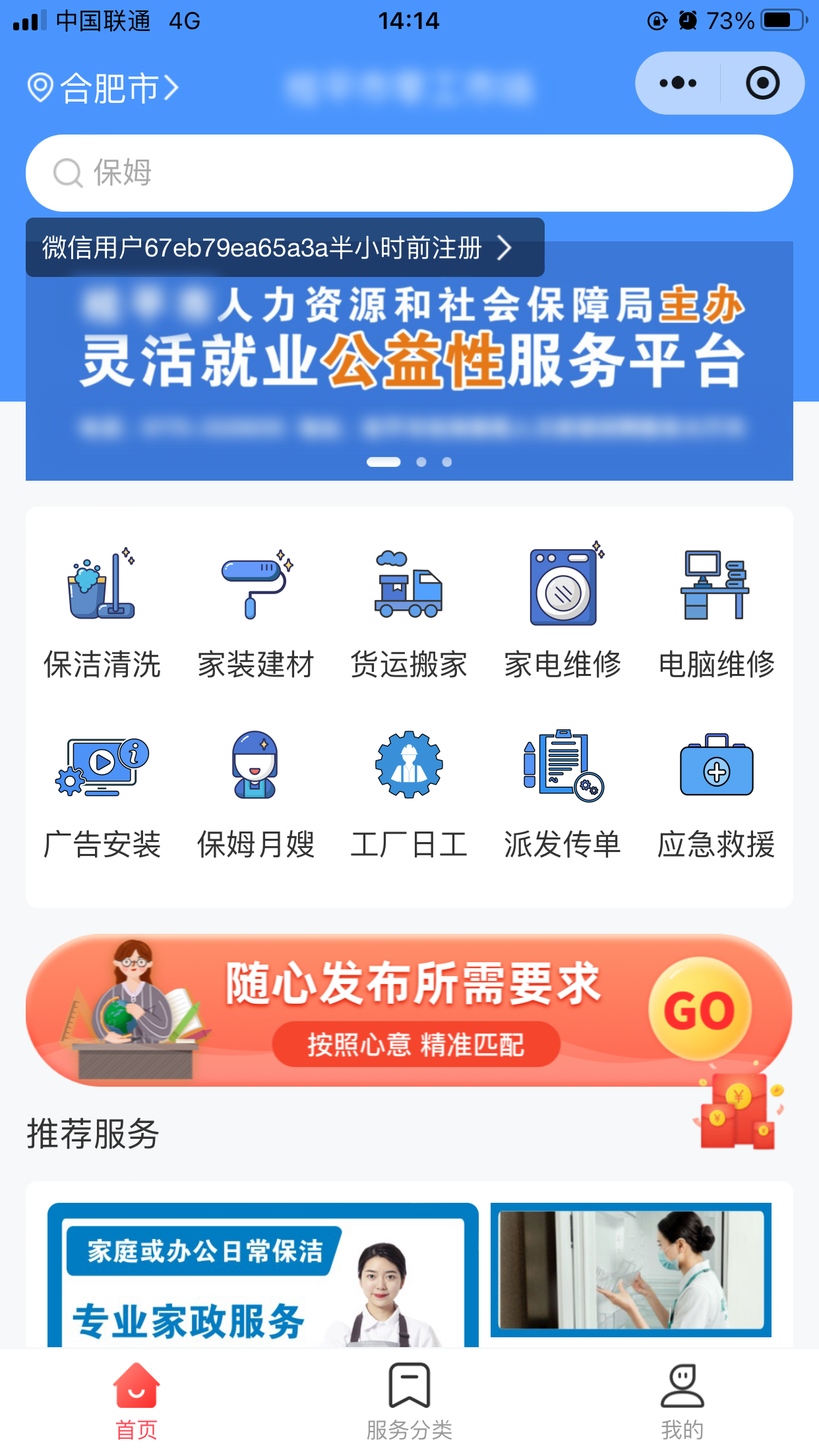
Task: Close the mini program with circle icon
Action: pos(762,83)
